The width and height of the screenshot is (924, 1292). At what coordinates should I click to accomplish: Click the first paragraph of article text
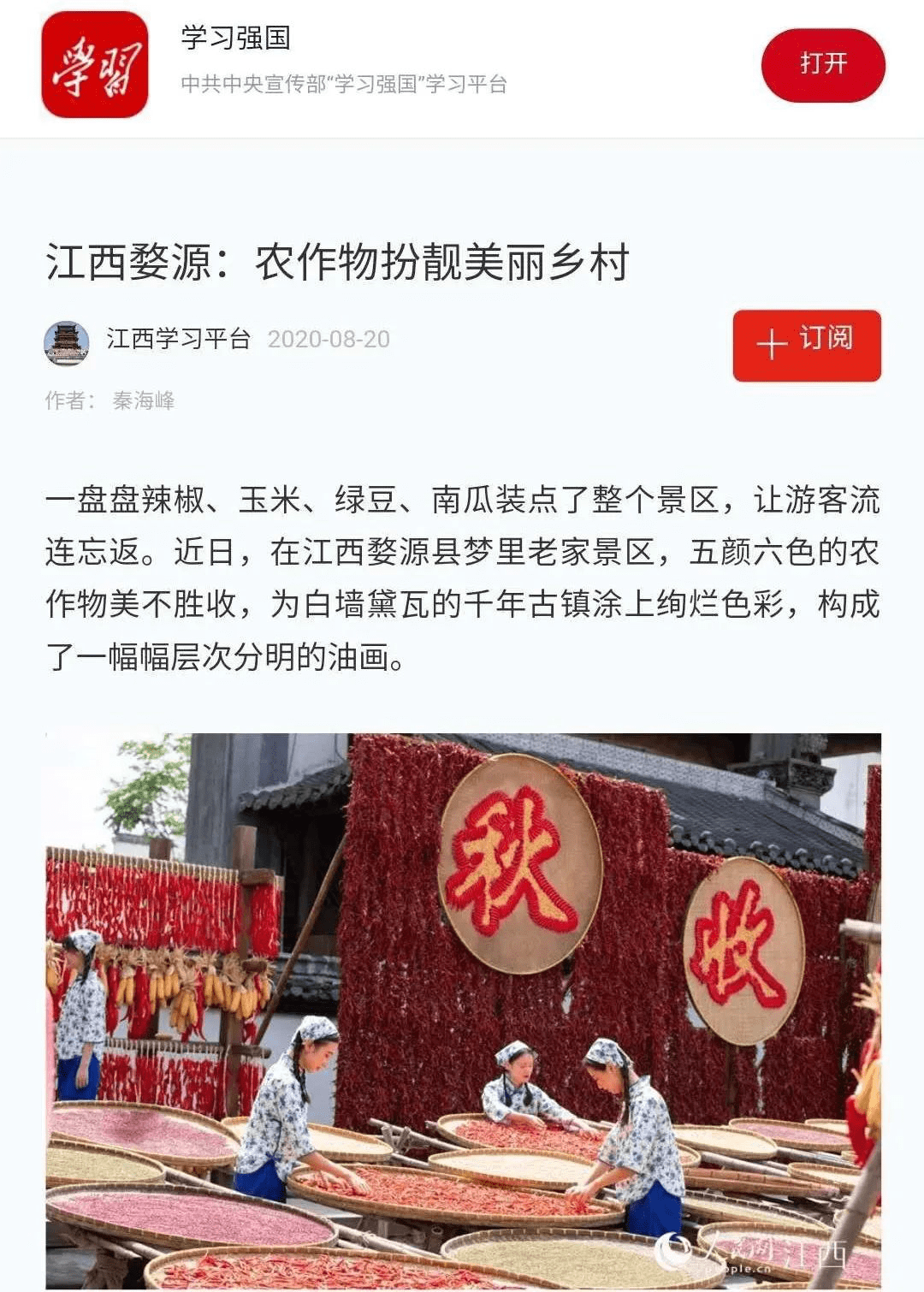tap(462, 573)
